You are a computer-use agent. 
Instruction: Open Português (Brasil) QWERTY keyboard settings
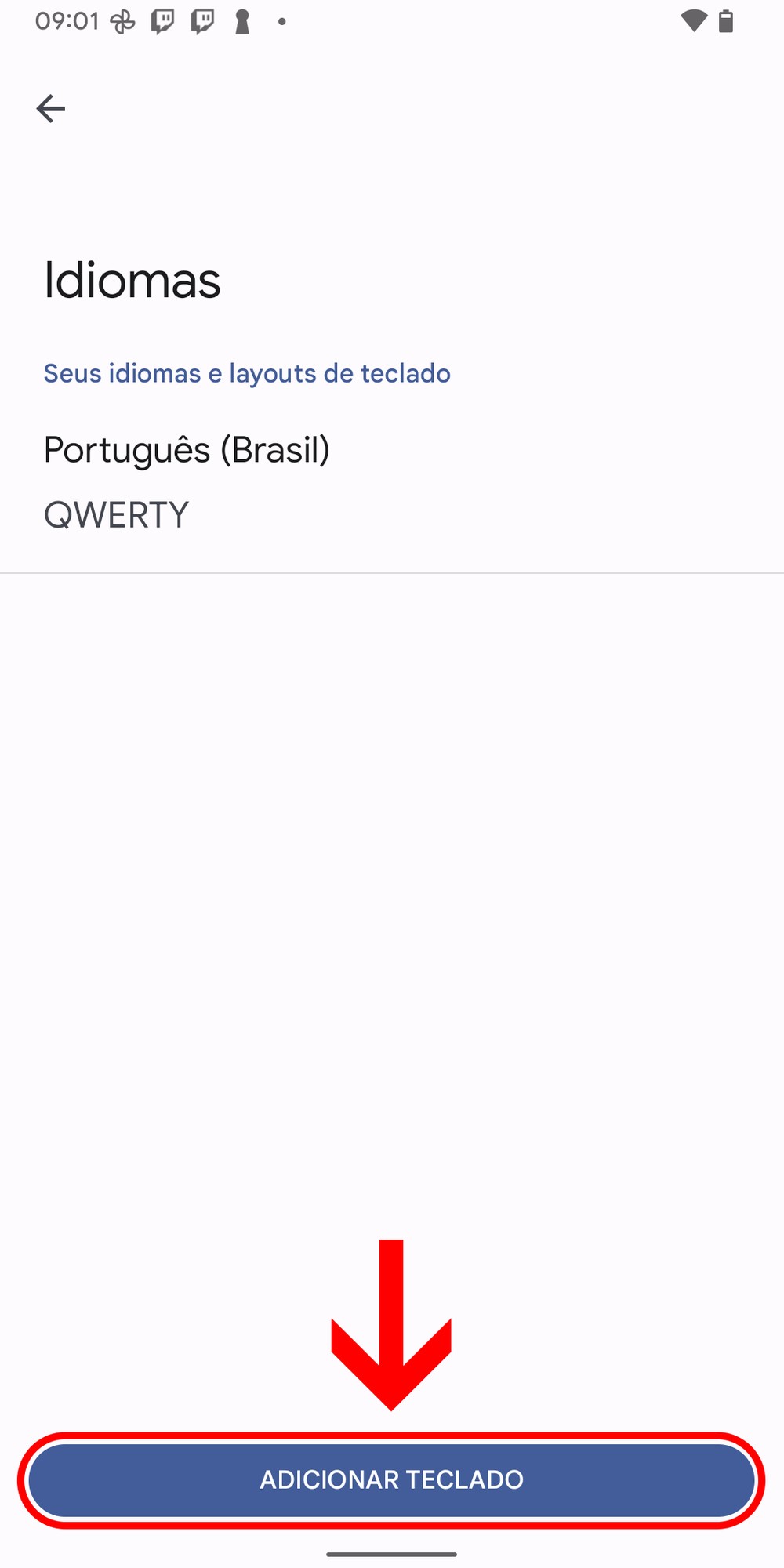[x=187, y=481]
